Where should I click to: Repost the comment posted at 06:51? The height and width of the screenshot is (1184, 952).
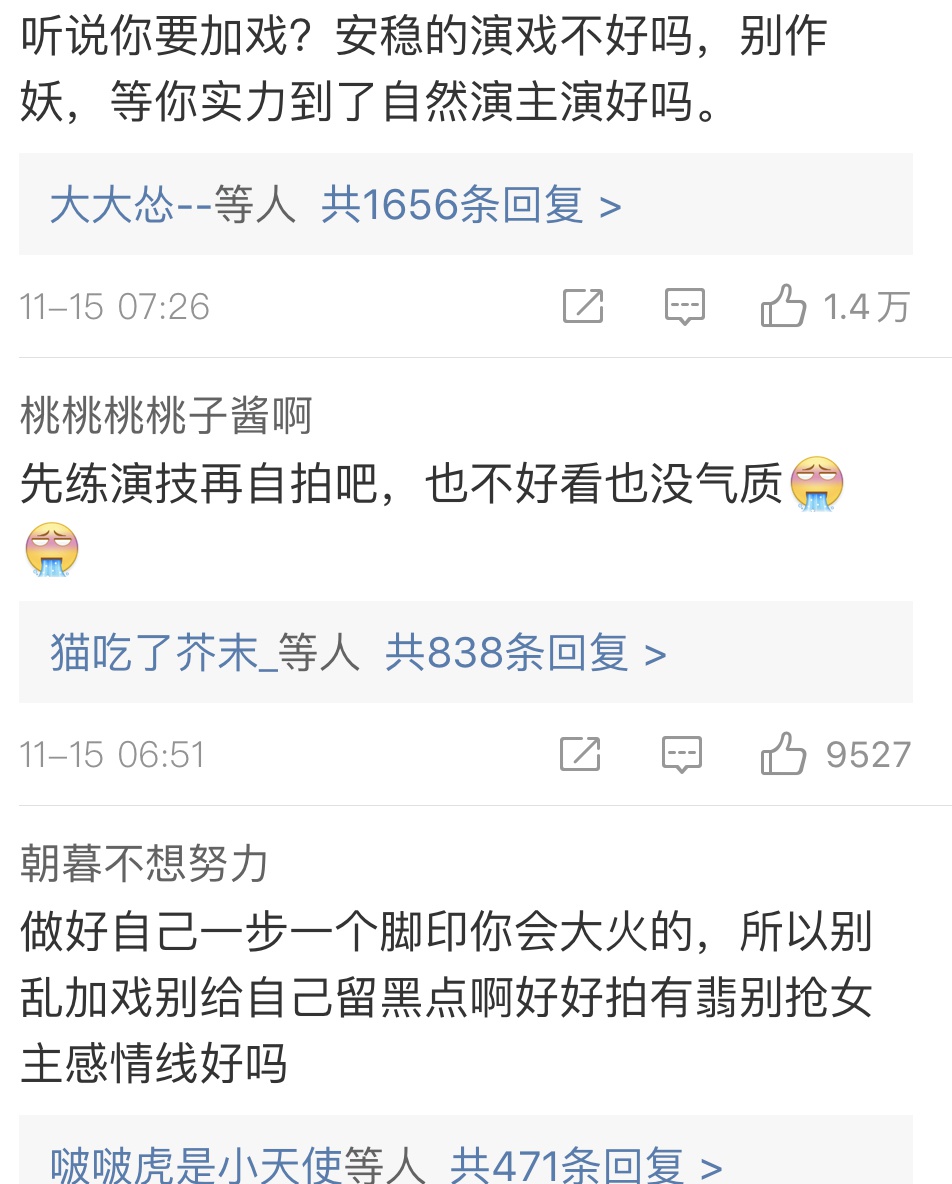(580, 754)
